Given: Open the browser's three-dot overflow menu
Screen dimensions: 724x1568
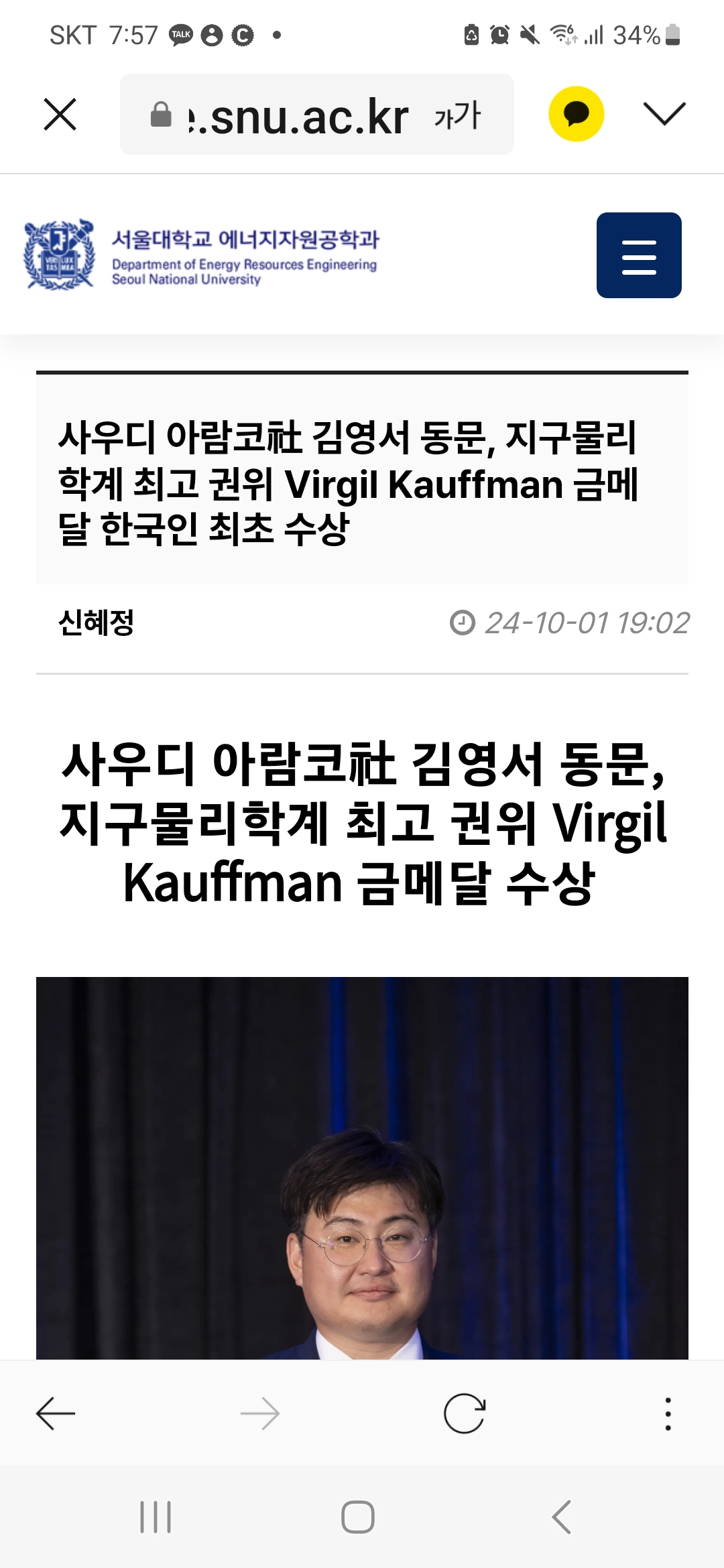Looking at the screenshot, I should tap(668, 1414).
